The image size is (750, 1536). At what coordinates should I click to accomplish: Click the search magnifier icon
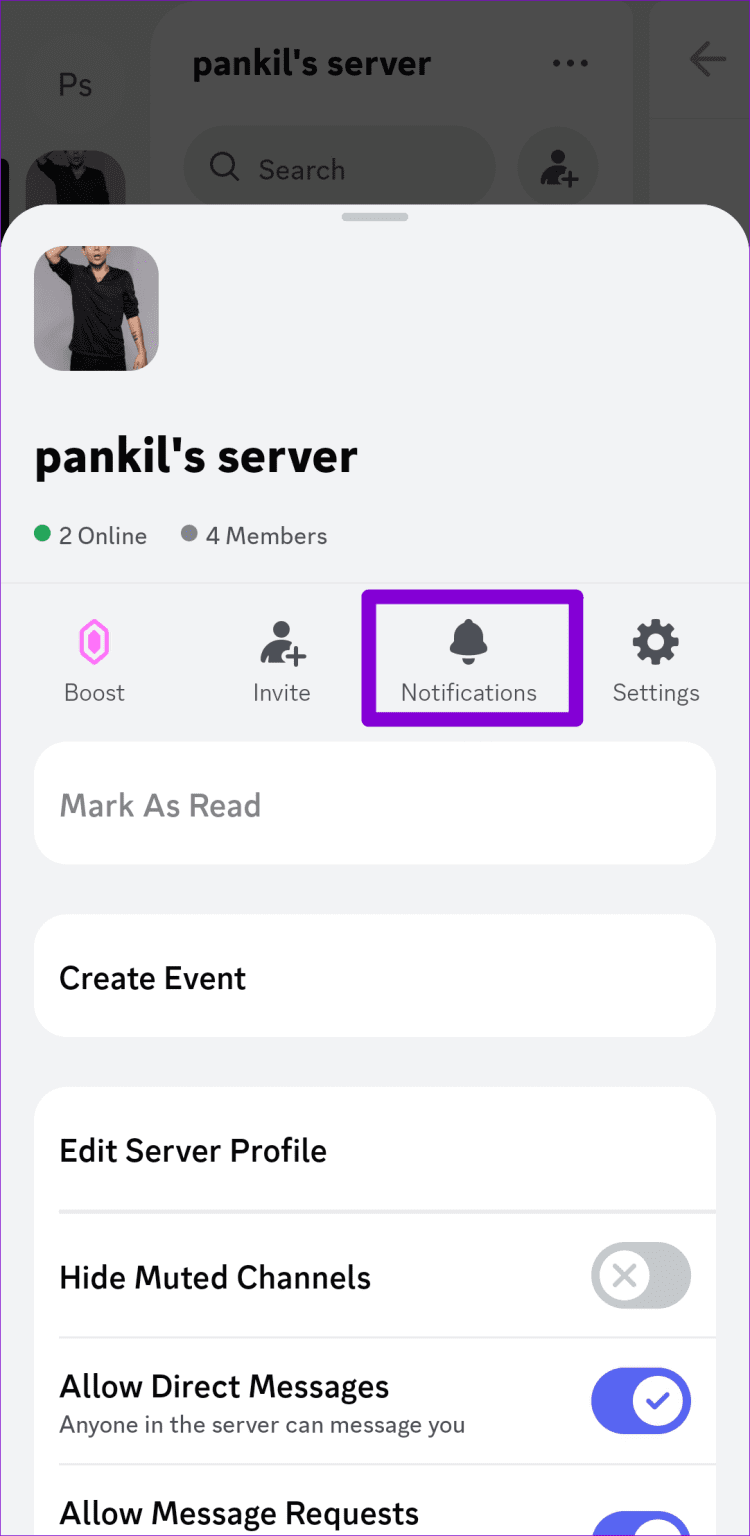coord(222,168)
